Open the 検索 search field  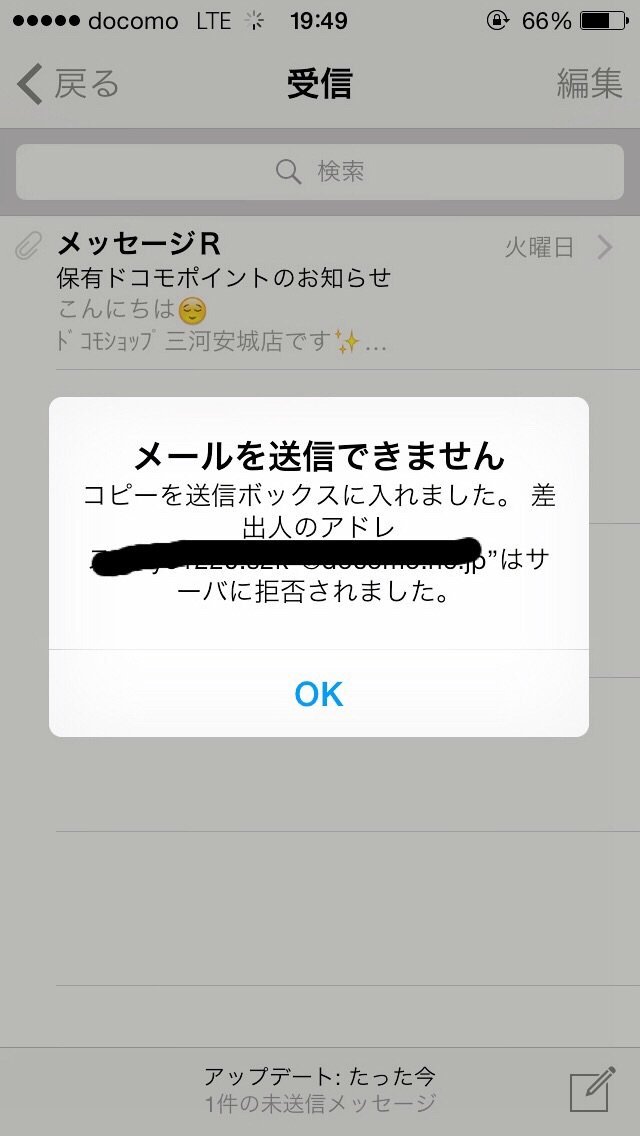[319, 172]
